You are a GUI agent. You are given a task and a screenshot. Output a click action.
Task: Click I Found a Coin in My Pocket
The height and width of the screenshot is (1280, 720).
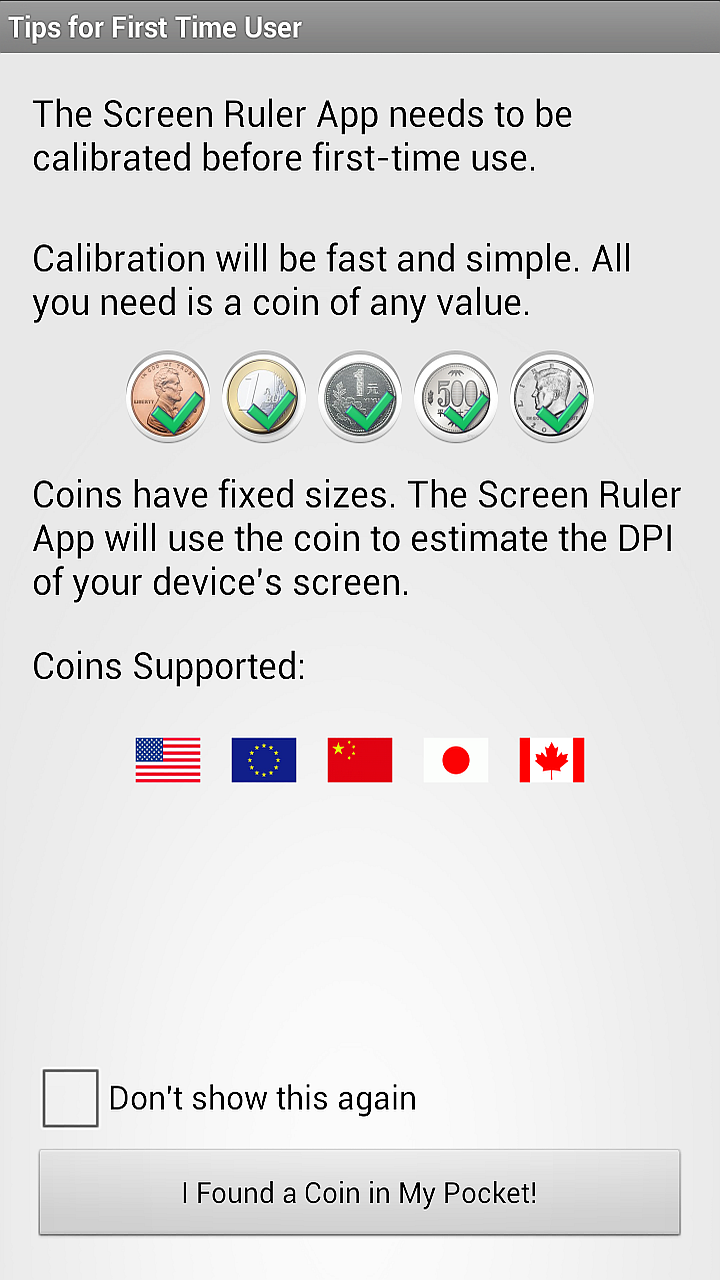pyautogui.click(x=360, y=1192)
